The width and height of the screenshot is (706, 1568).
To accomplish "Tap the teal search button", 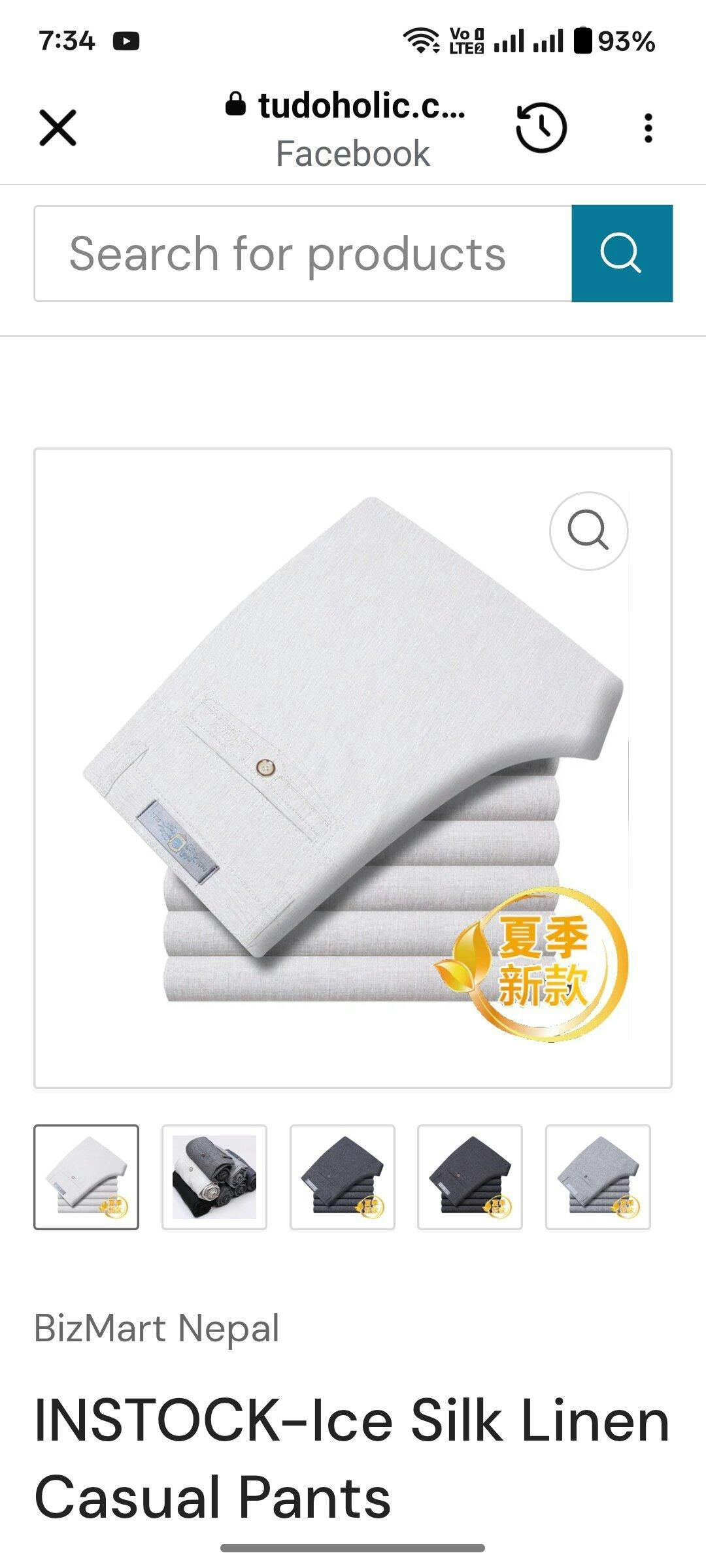I will point(622,253).
